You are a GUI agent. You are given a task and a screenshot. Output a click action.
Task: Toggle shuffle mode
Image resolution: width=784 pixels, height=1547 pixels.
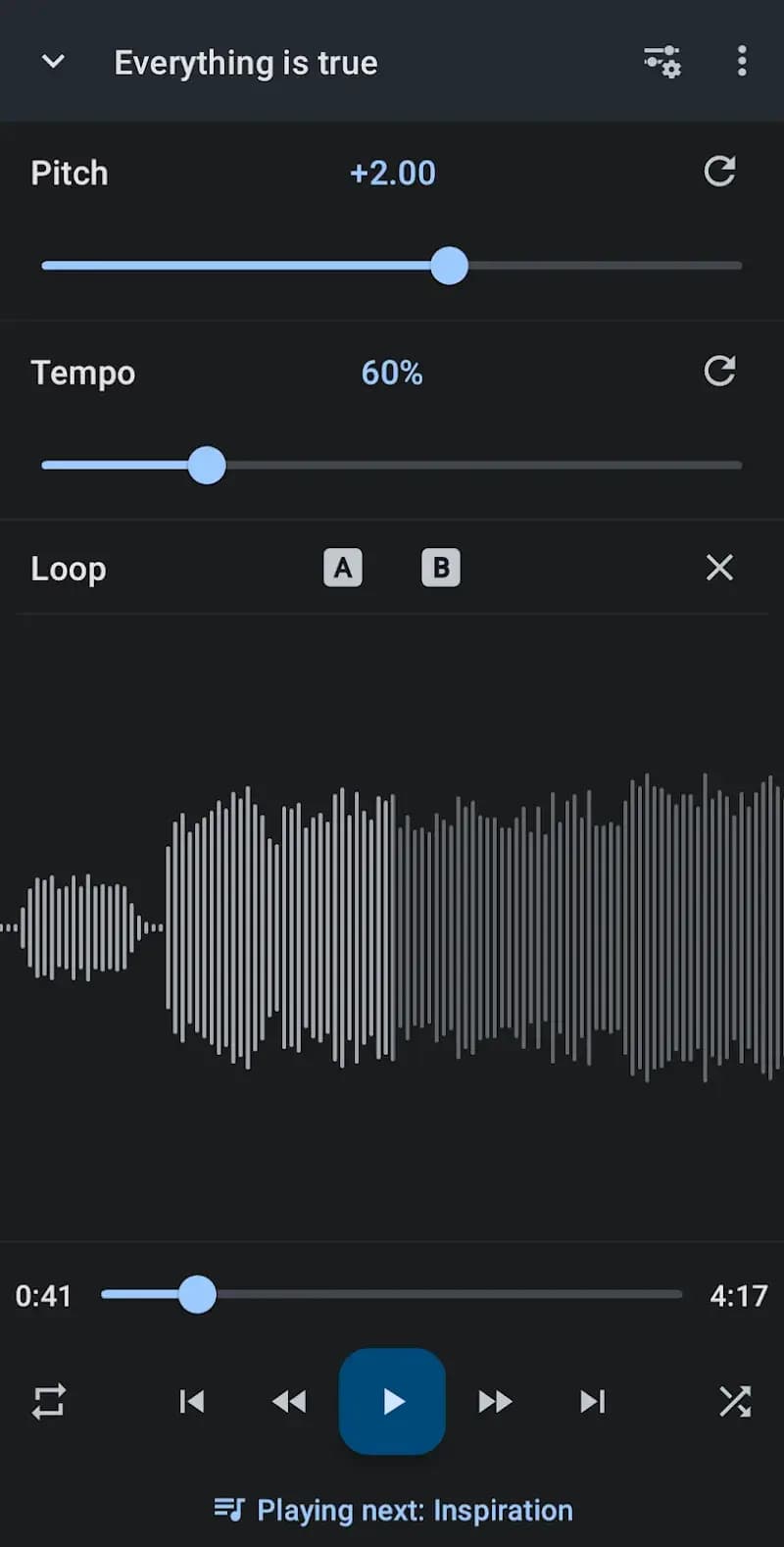pos(735,1401)
